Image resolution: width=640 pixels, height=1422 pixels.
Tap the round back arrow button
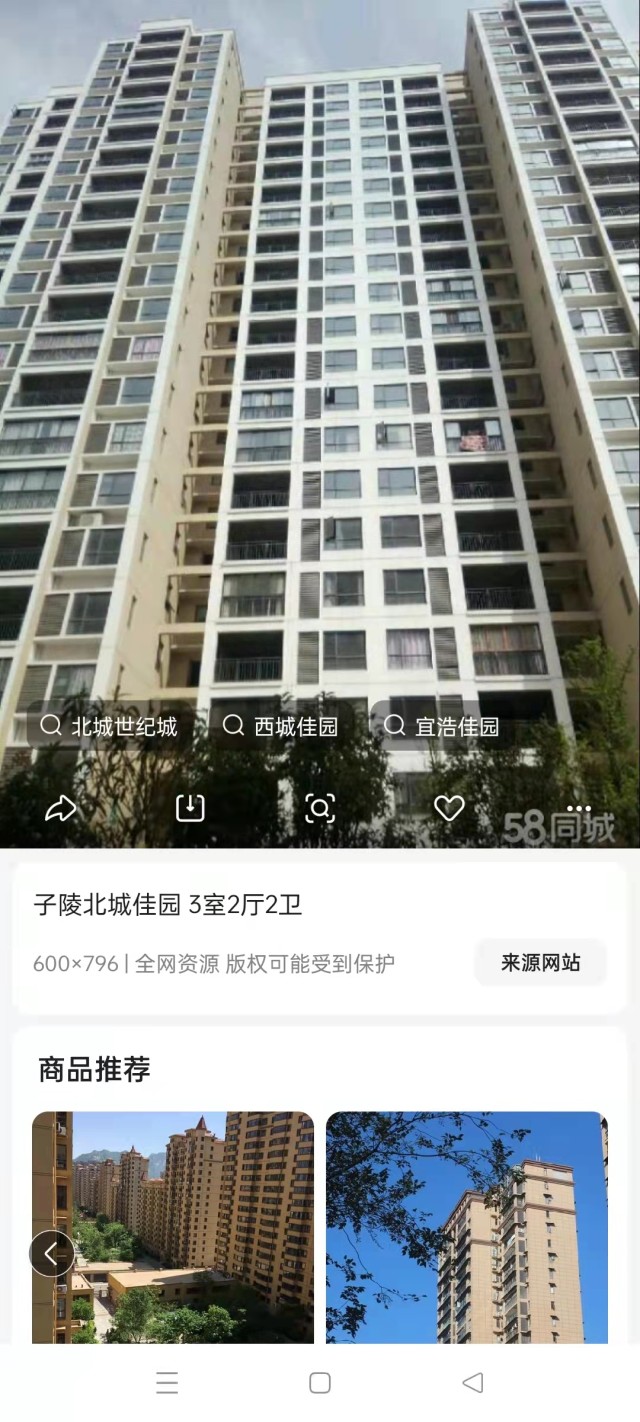[52, 1253]
